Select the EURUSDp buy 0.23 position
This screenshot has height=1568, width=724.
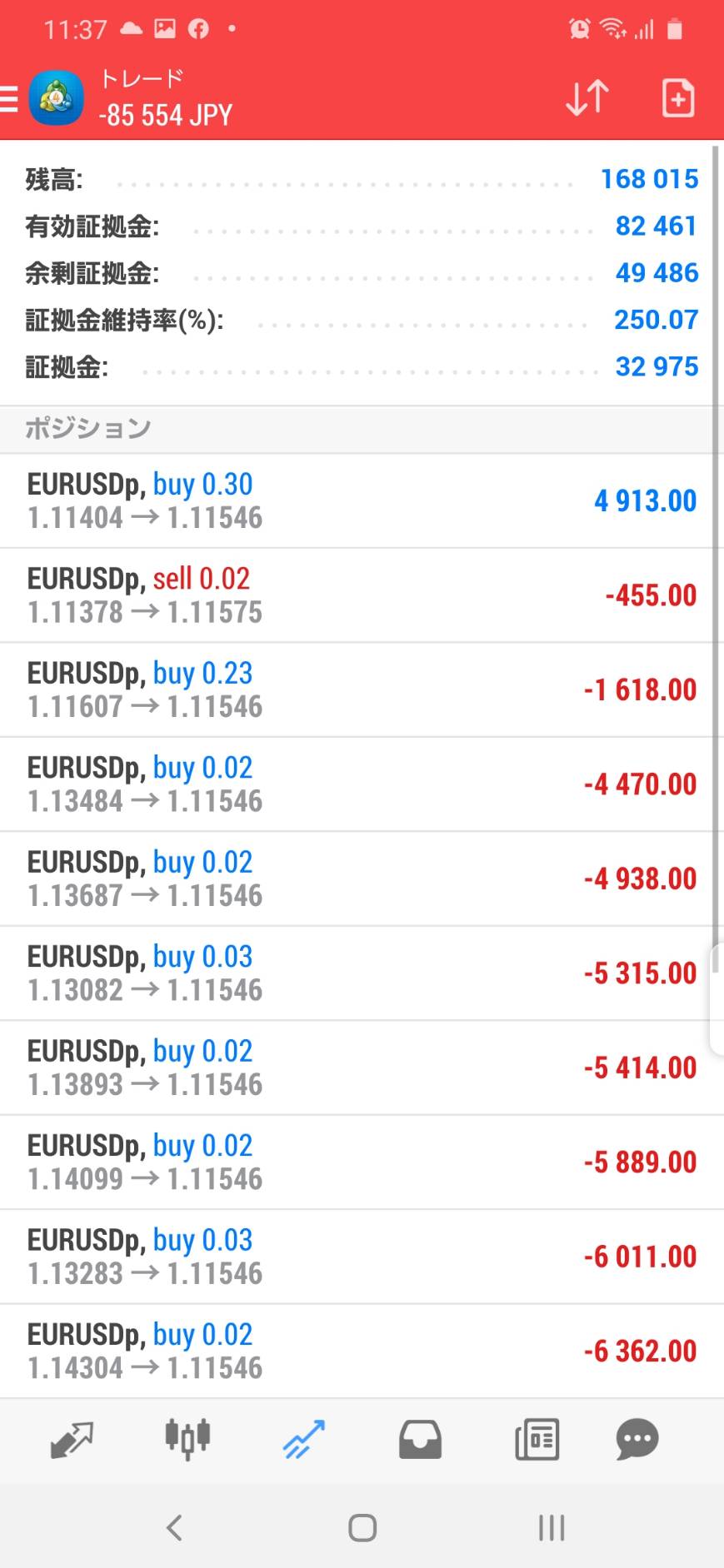pos(357,689)
